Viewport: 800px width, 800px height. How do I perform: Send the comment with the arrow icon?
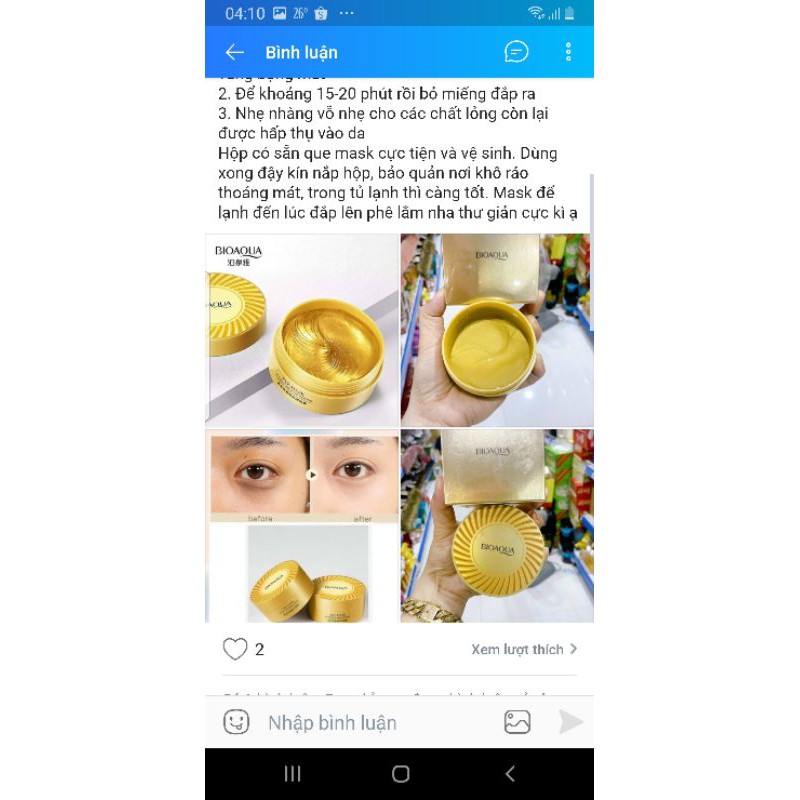coord(570,722)
